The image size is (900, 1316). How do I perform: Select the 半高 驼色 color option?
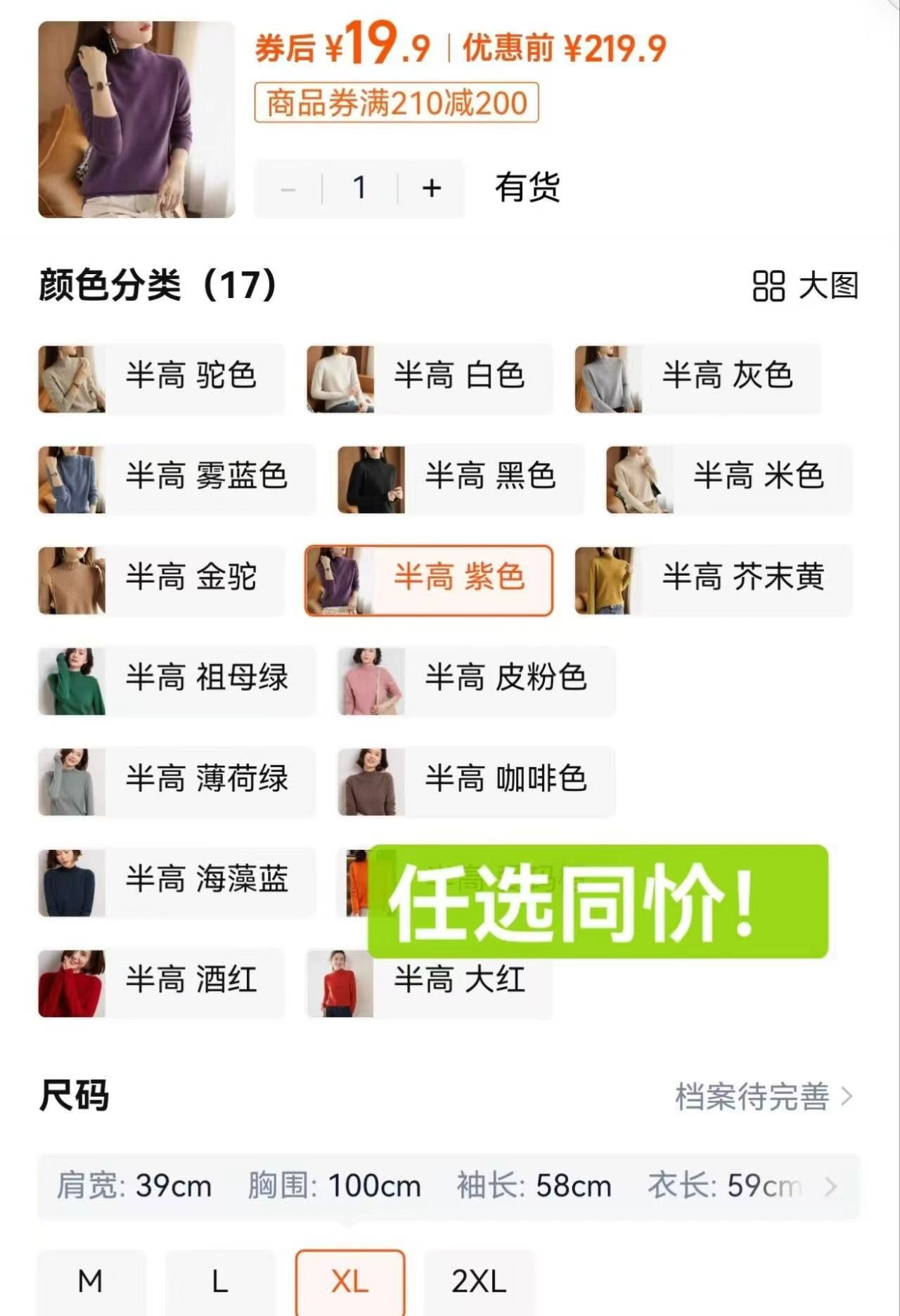tap(162, 378)
